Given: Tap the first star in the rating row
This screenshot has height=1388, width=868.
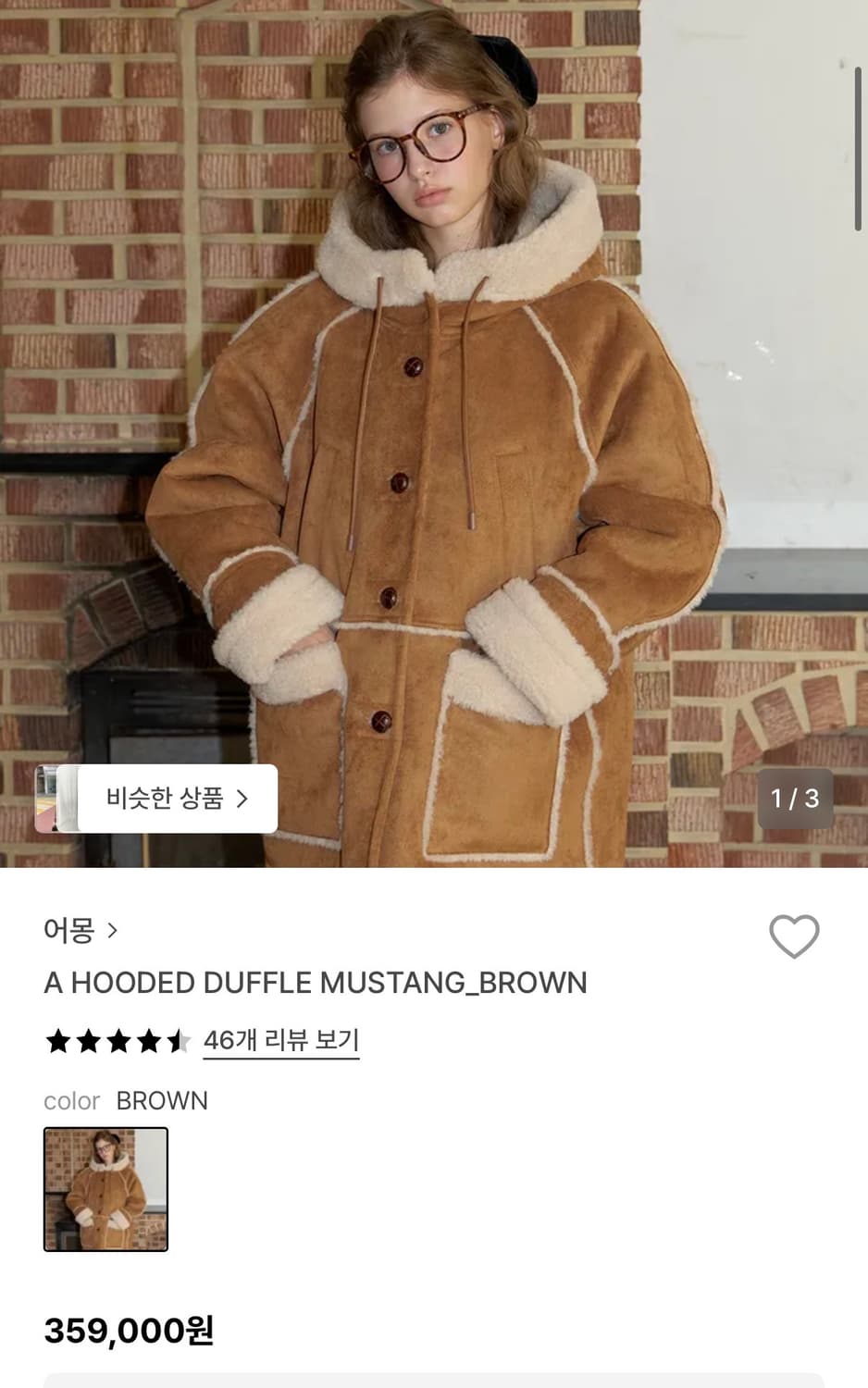Looking at the screenshot, I should pyautogui.click(x=56, y=1040).
